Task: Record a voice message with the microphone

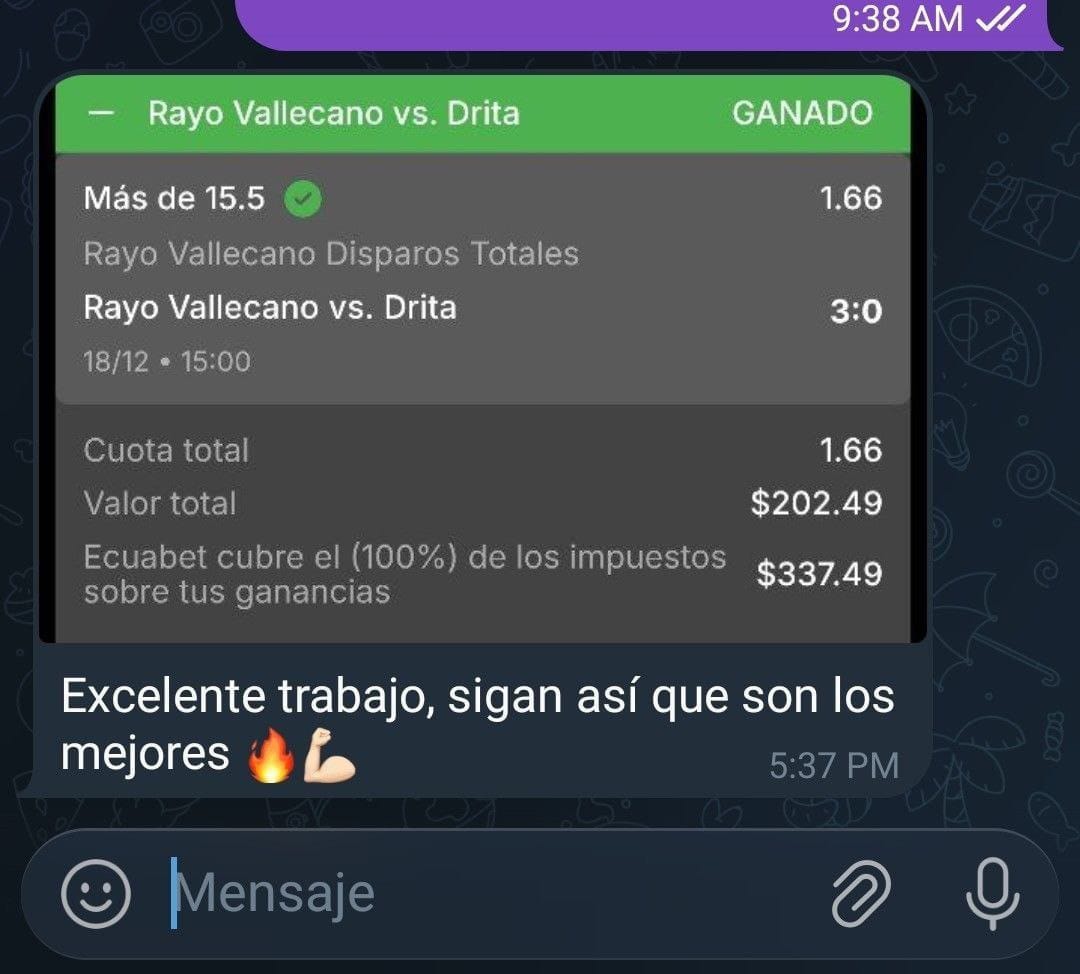Action: pos(991,893)
